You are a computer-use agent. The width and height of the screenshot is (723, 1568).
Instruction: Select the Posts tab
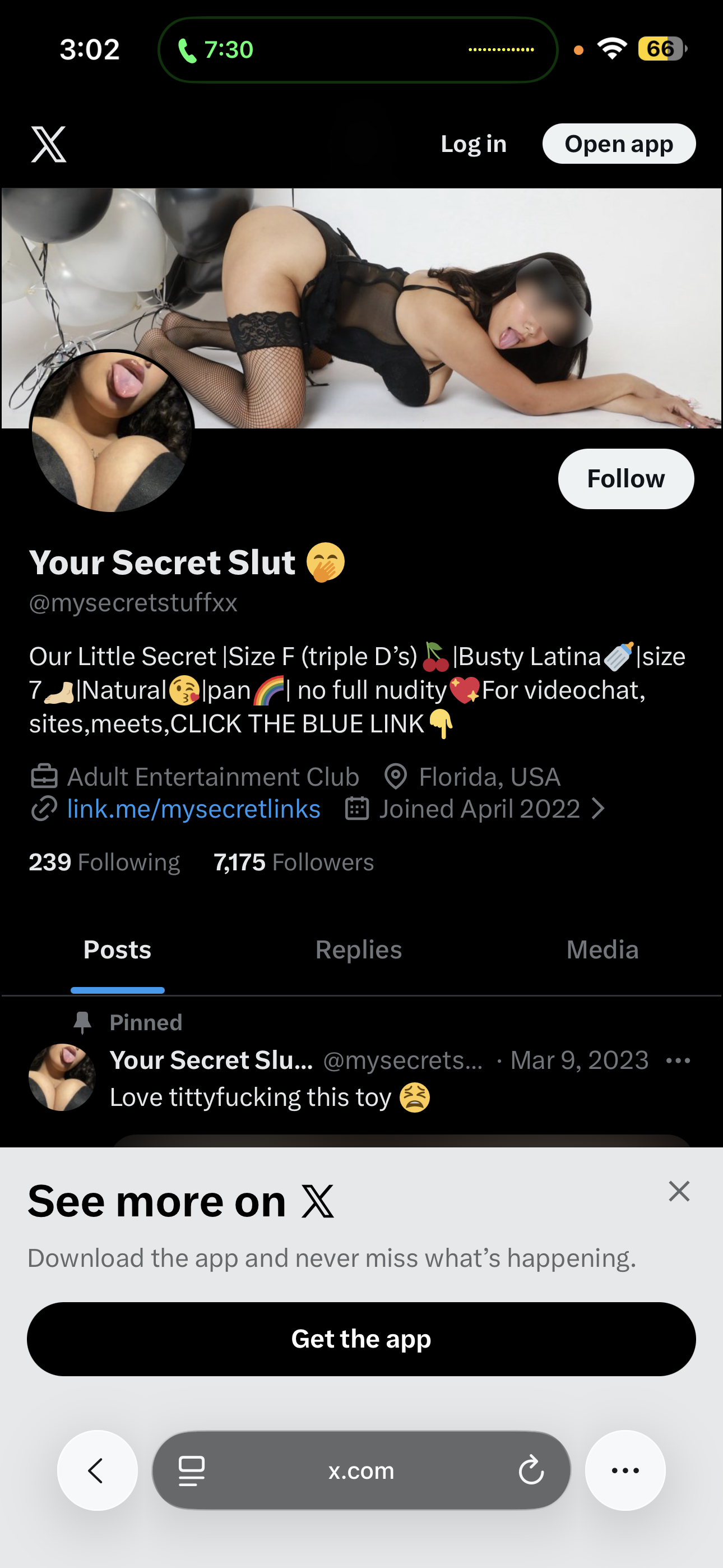118,950
